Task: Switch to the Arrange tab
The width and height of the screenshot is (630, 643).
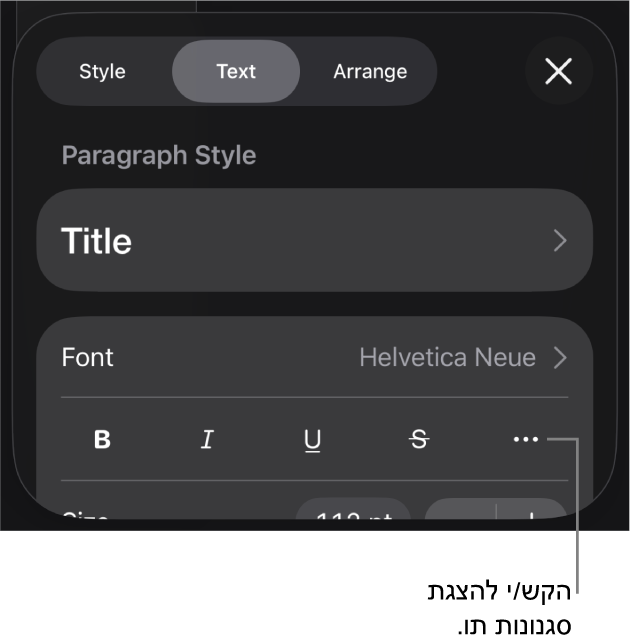Action: click(370, 72)
